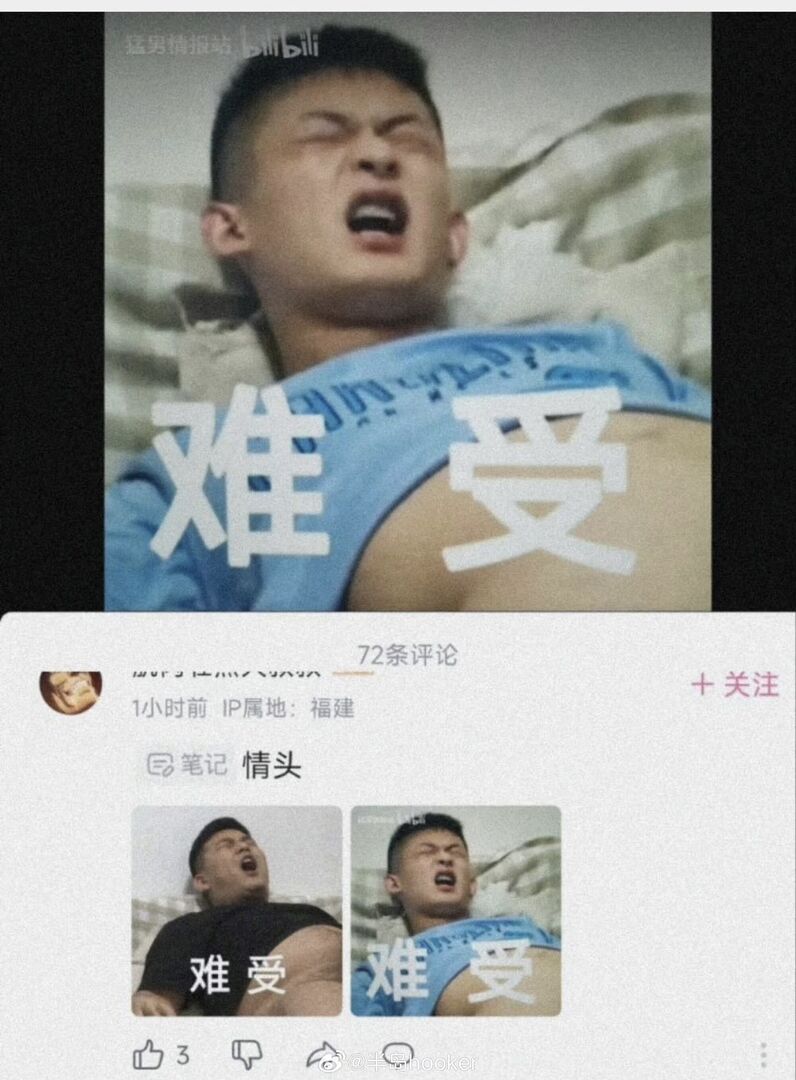This screenshot has height=1080, width=796.
Task: Like the comment 情头
Action: tap(148, 1053)
